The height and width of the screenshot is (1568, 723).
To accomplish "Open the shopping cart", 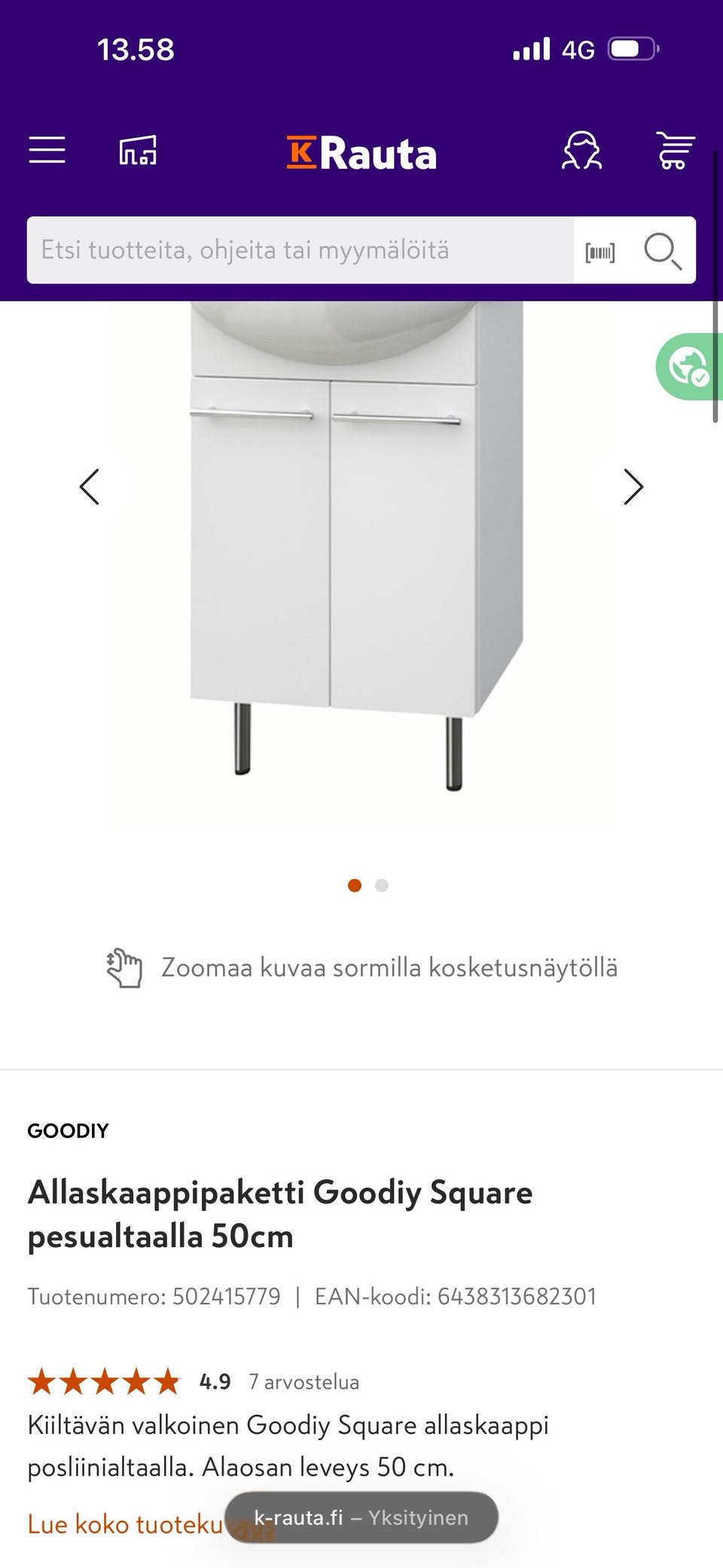I will (676, 151).
